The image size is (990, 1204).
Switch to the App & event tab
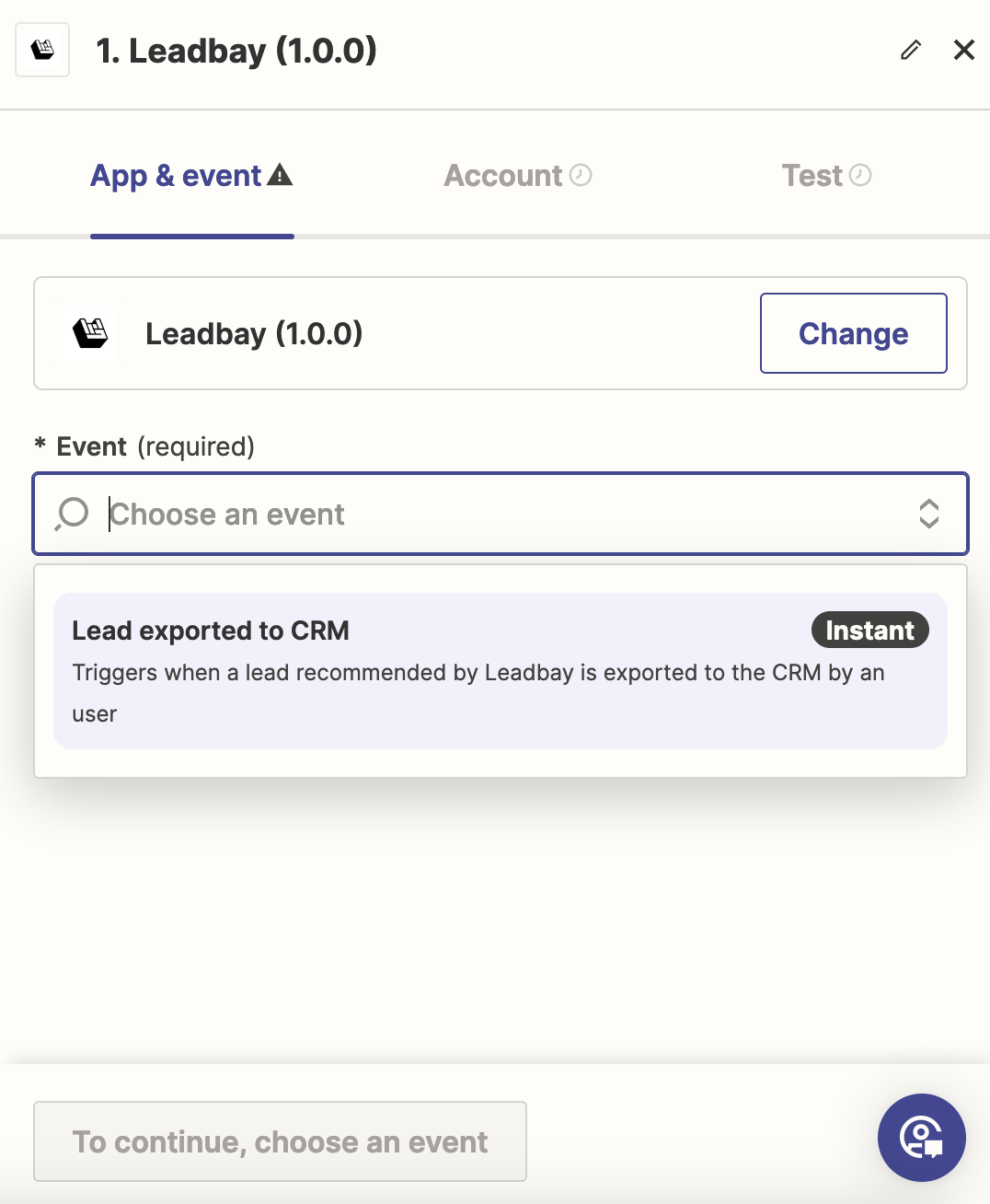point(191,176)
